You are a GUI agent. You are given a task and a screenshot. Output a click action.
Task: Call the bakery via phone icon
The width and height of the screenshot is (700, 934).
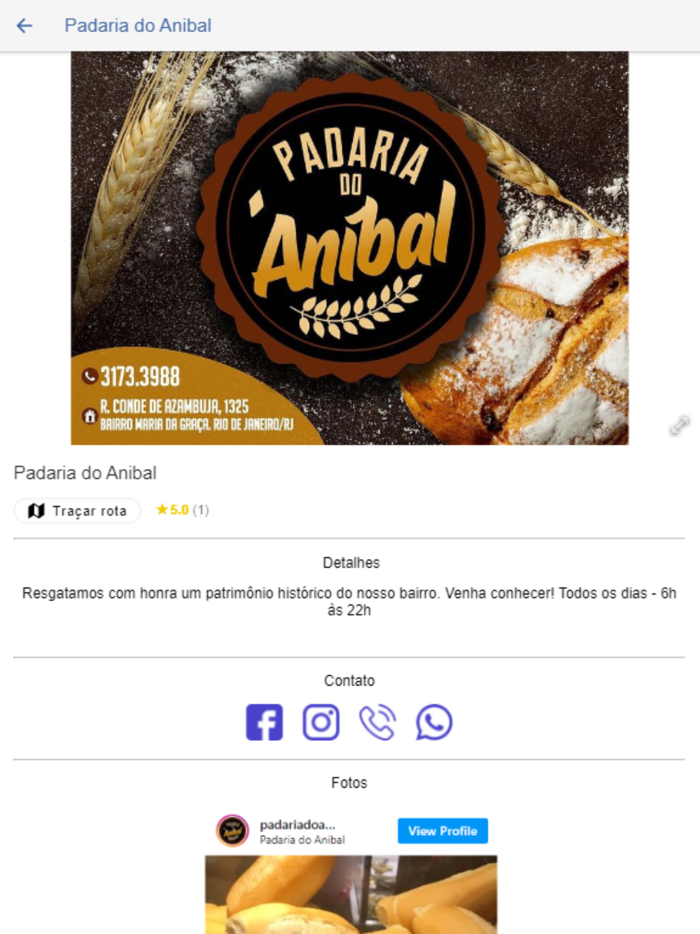377,722
